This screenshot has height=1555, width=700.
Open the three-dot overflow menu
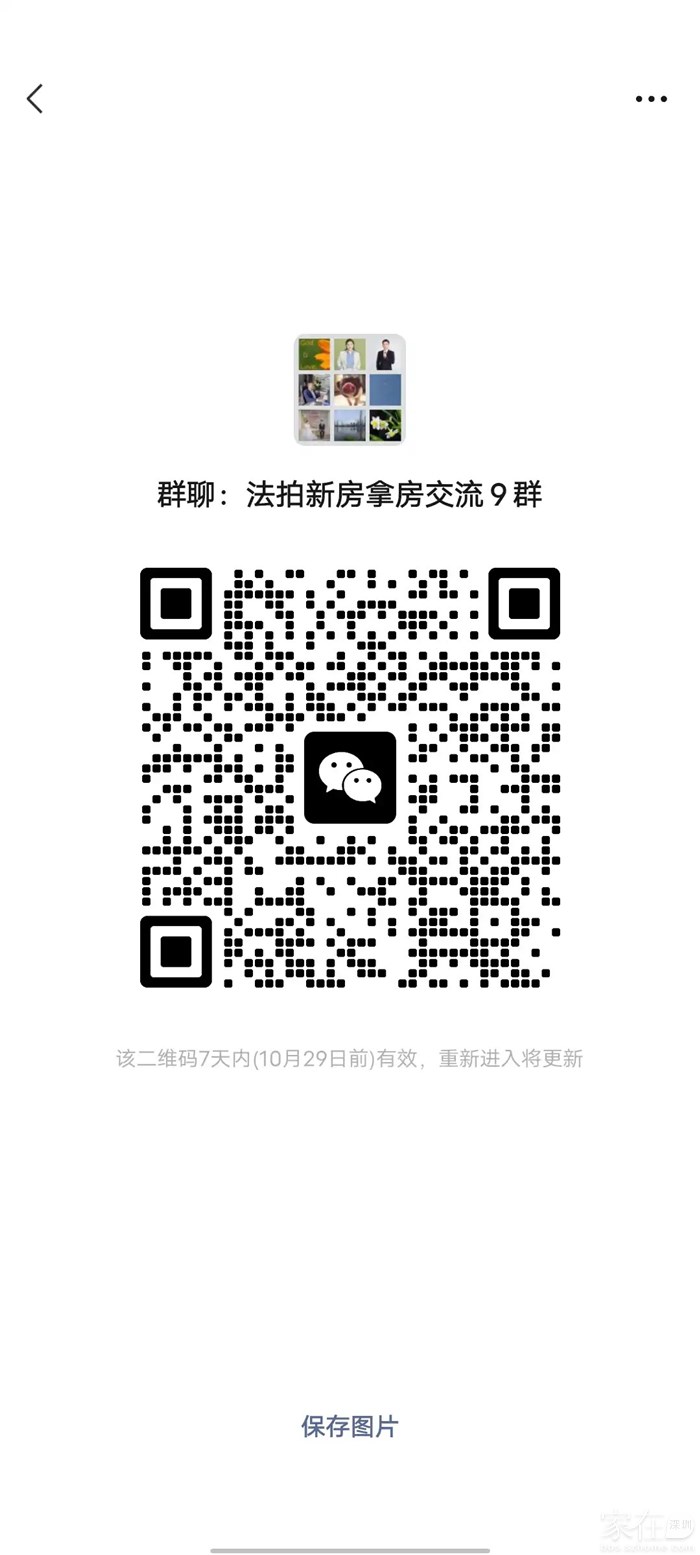click(x=651, y=99)
